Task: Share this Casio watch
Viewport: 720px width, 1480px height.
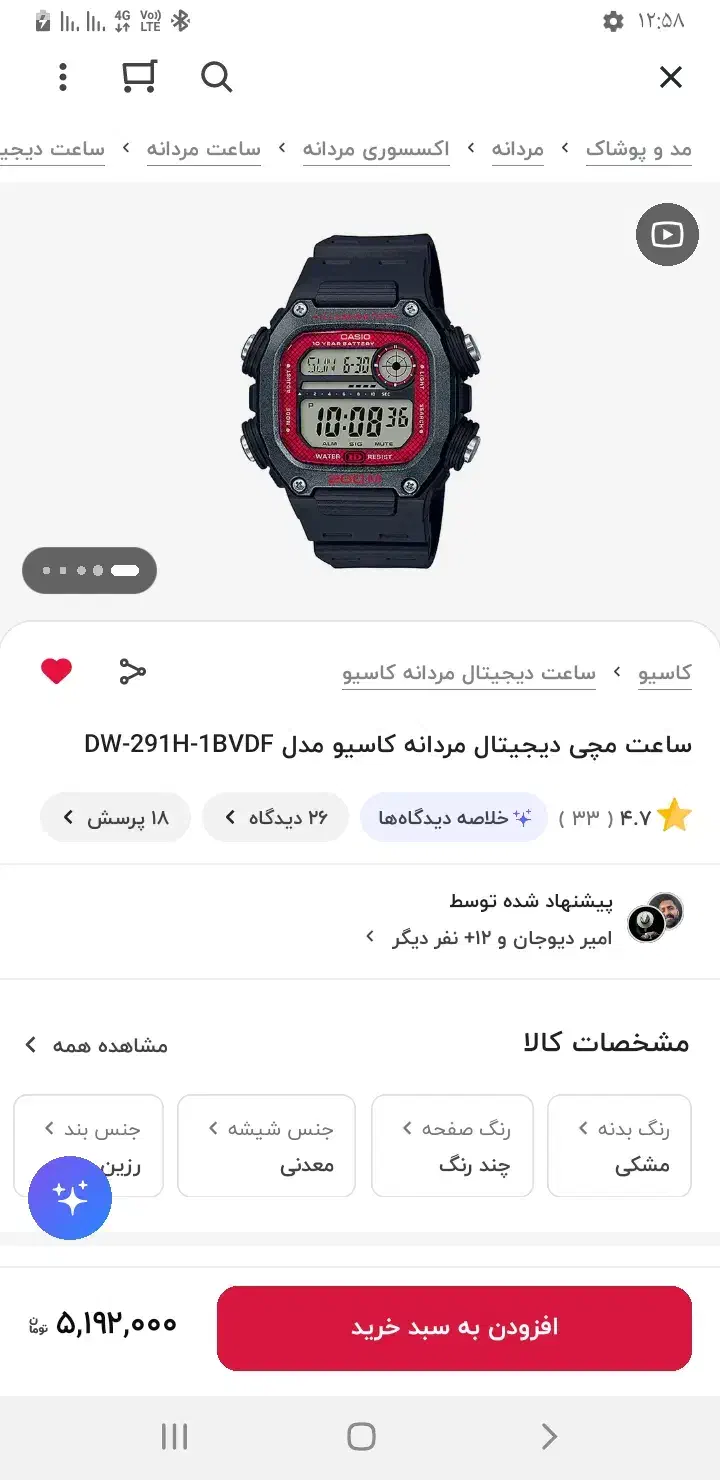Action: click(x=132, y=672)
